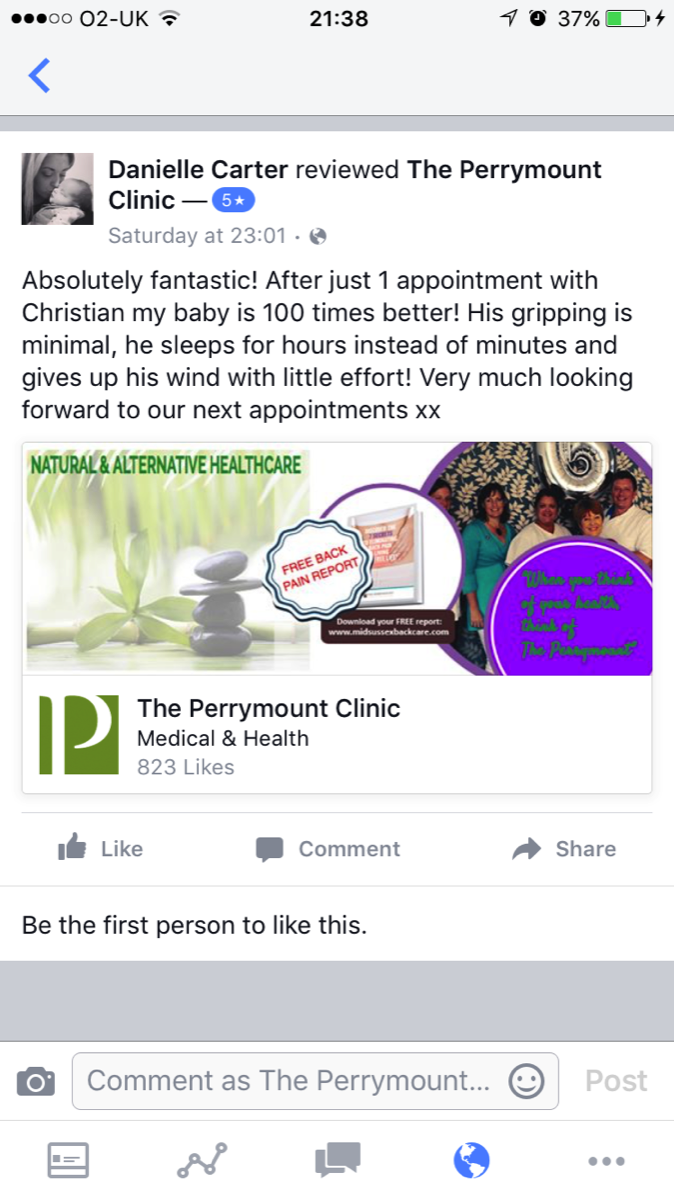Like Danielle Carter's review
Image resolution: width=674 pixels, height=1200 pixels.
coord(101,849)
